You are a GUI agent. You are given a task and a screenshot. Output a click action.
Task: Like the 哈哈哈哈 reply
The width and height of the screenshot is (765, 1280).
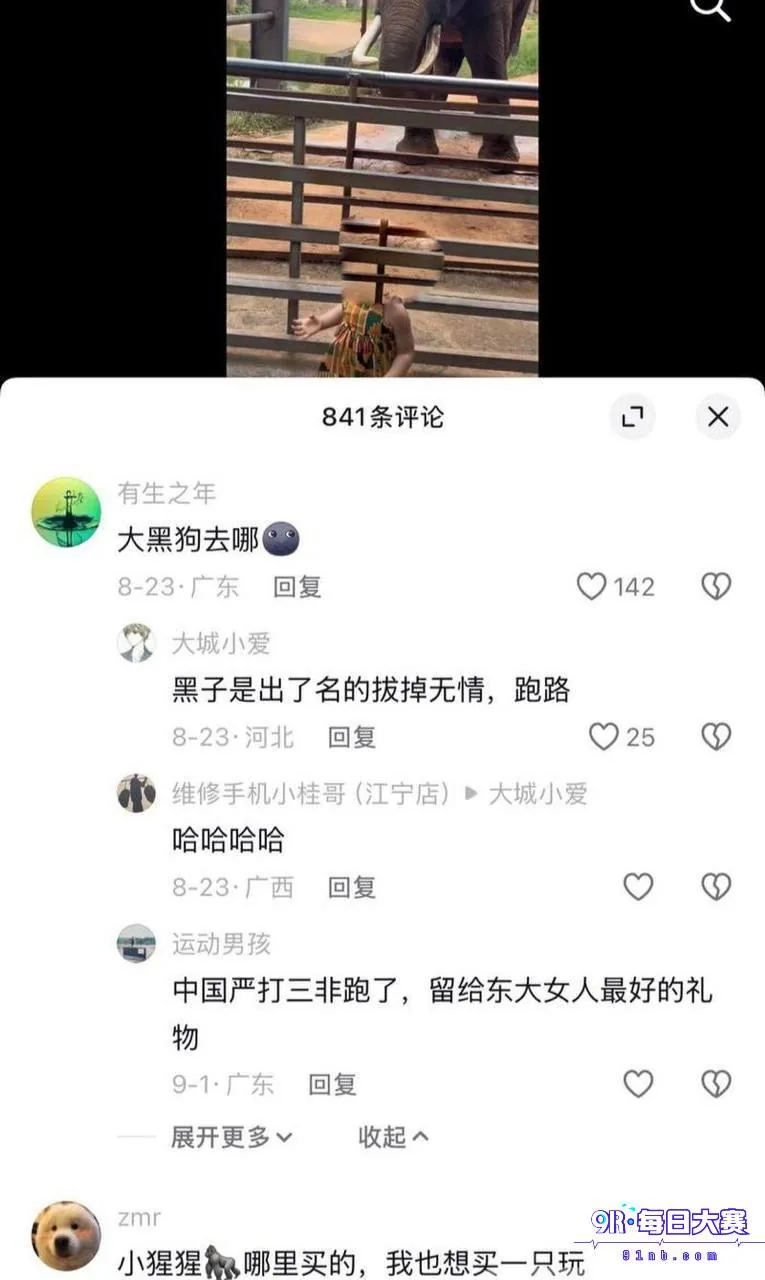coord(638,886)
